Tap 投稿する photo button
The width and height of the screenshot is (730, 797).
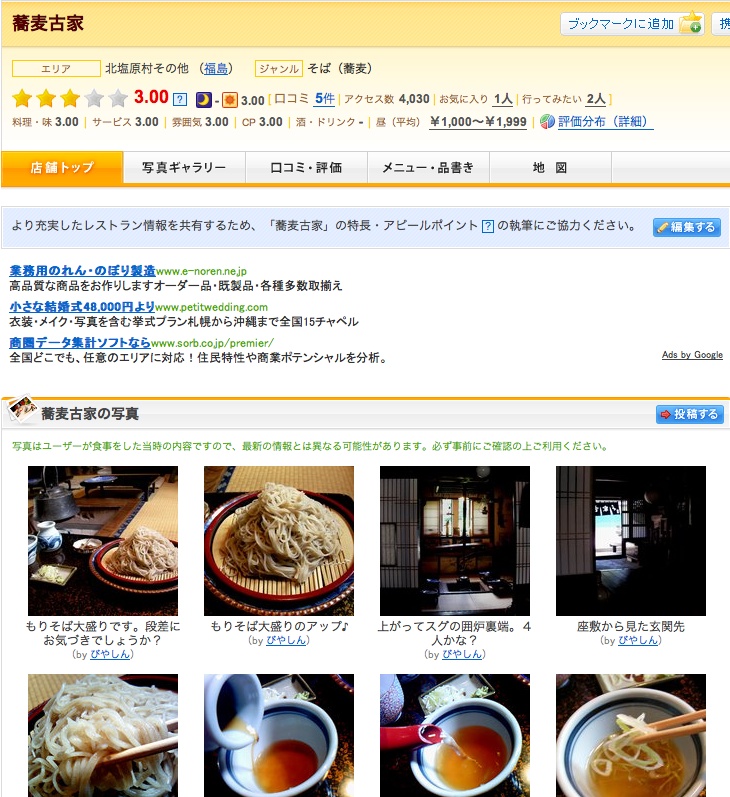[x=690, y=414]
